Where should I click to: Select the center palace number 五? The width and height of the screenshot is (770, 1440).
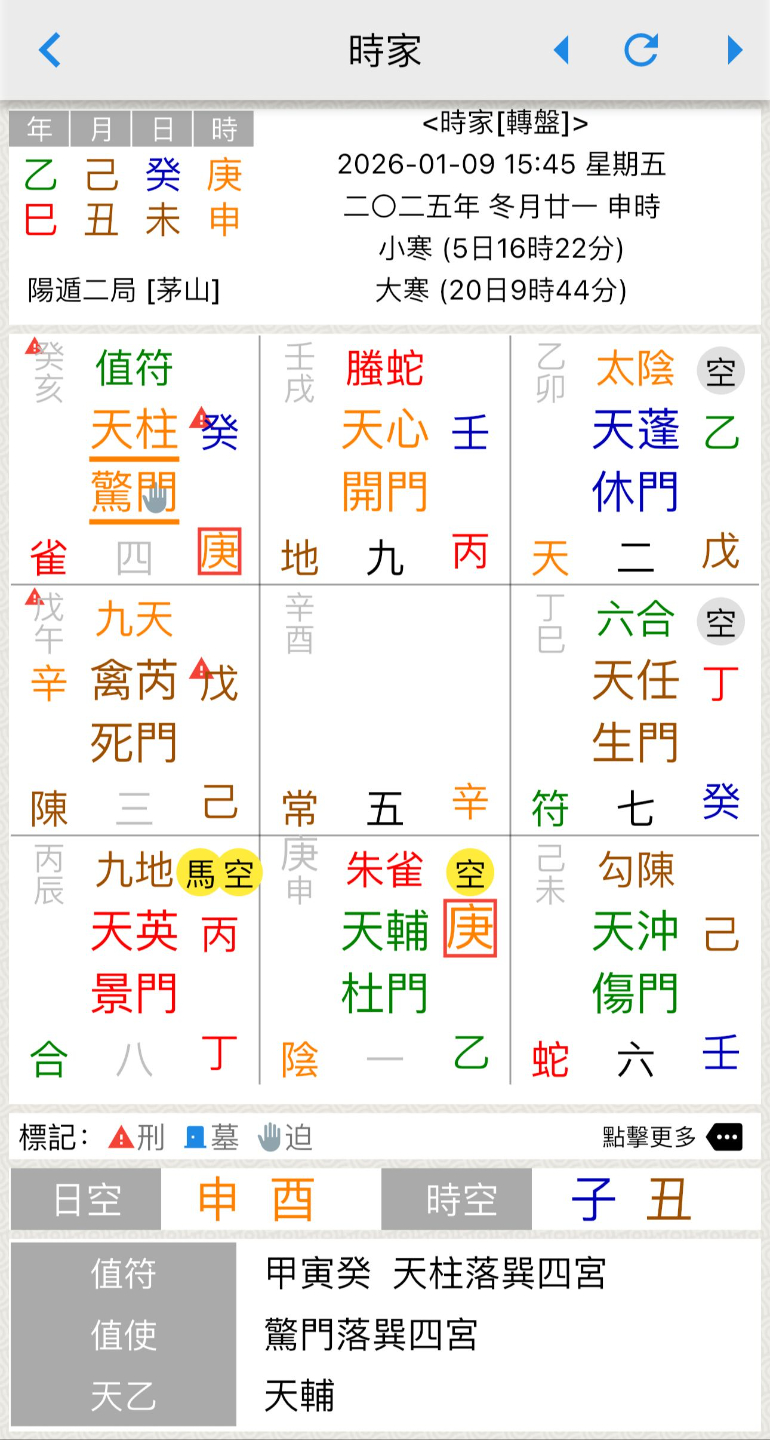pyautogui.click(x=385, y=808)
